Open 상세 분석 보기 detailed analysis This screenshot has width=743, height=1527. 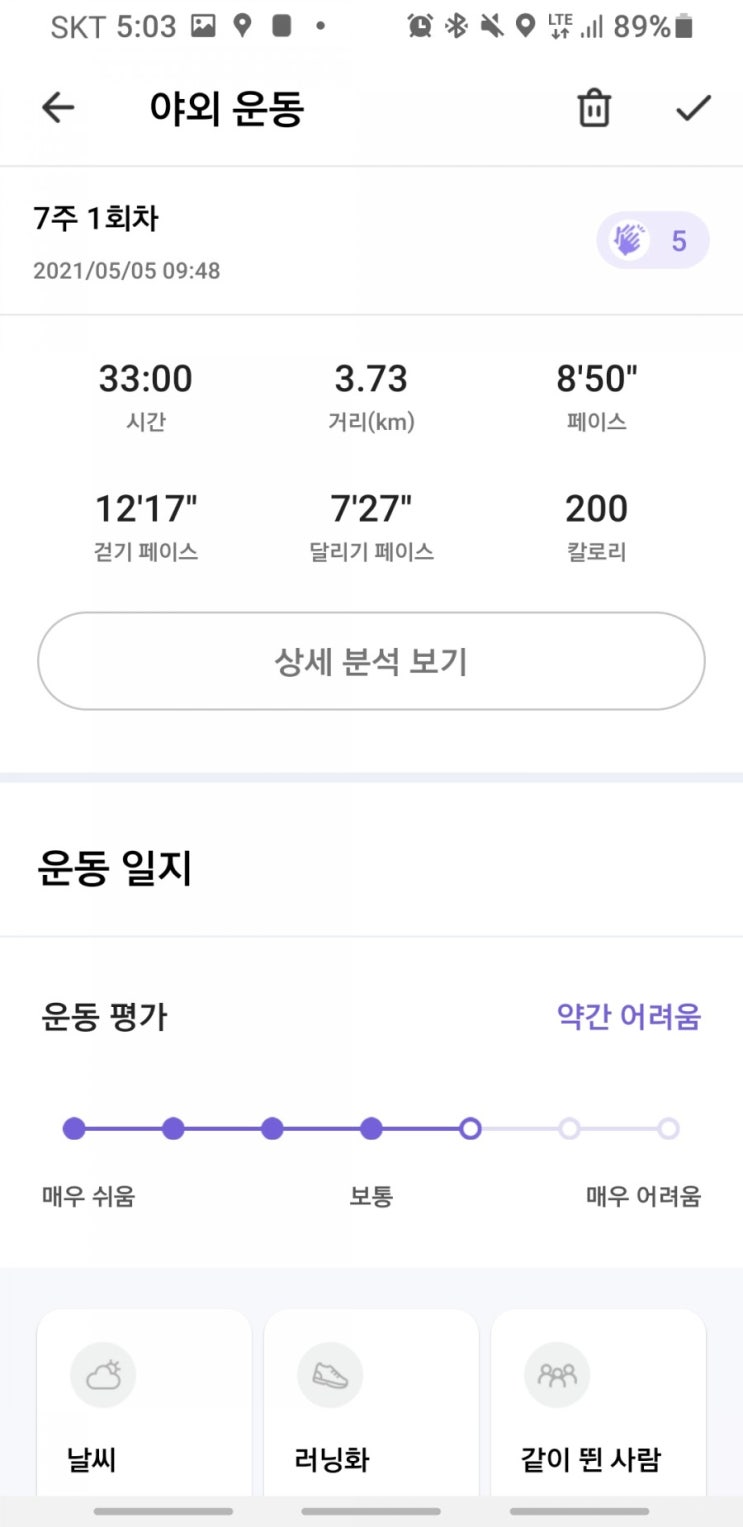pos(371,661)
